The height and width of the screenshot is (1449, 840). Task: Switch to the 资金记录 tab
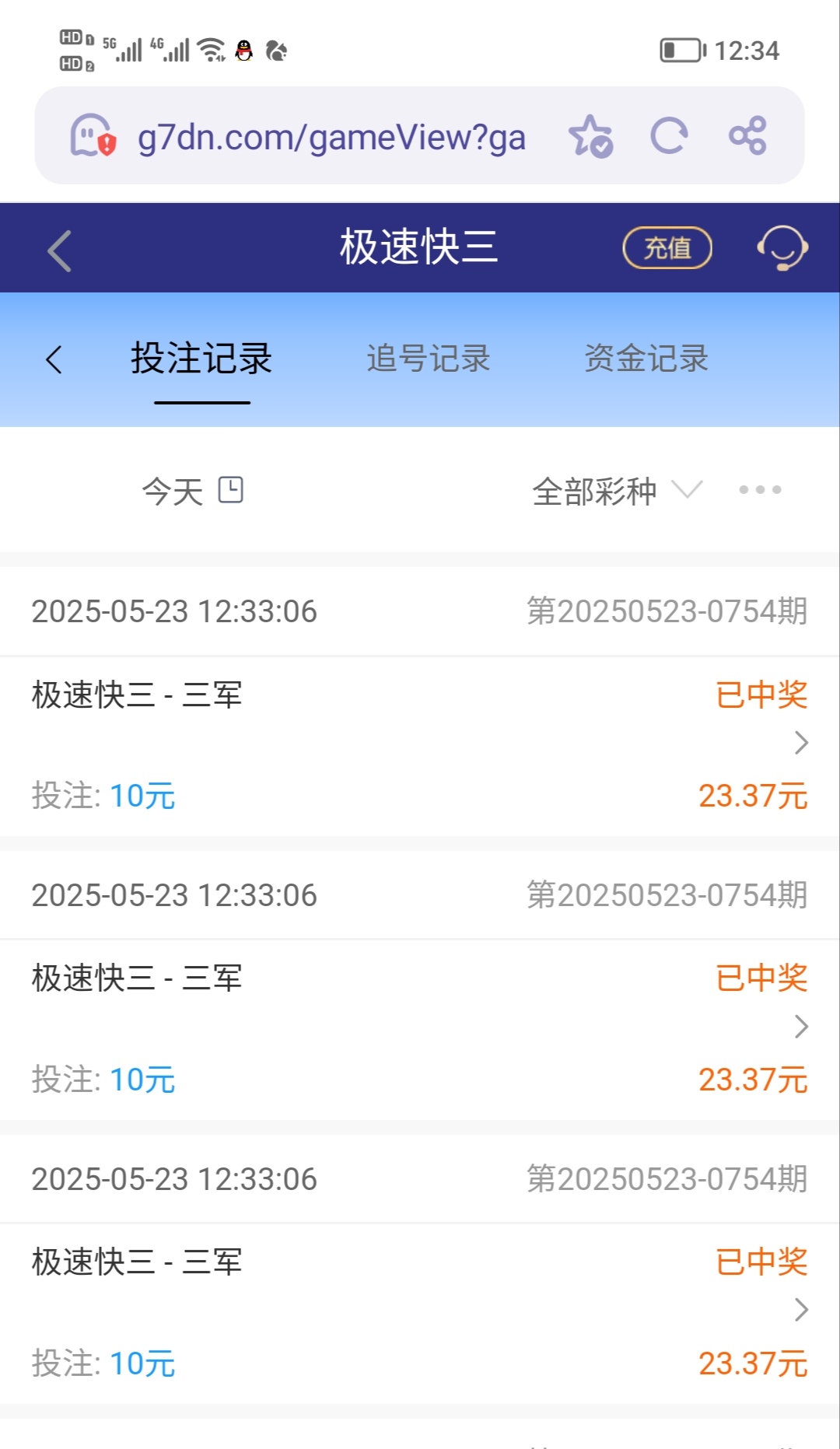point(646,359)
